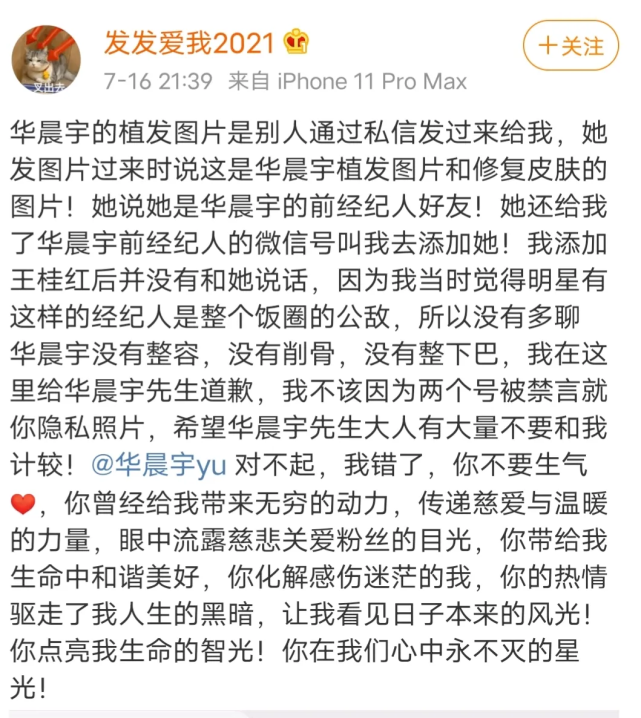Open the cat profile avatar
This screenshot has height=718, width=641.
coord(46,59)
